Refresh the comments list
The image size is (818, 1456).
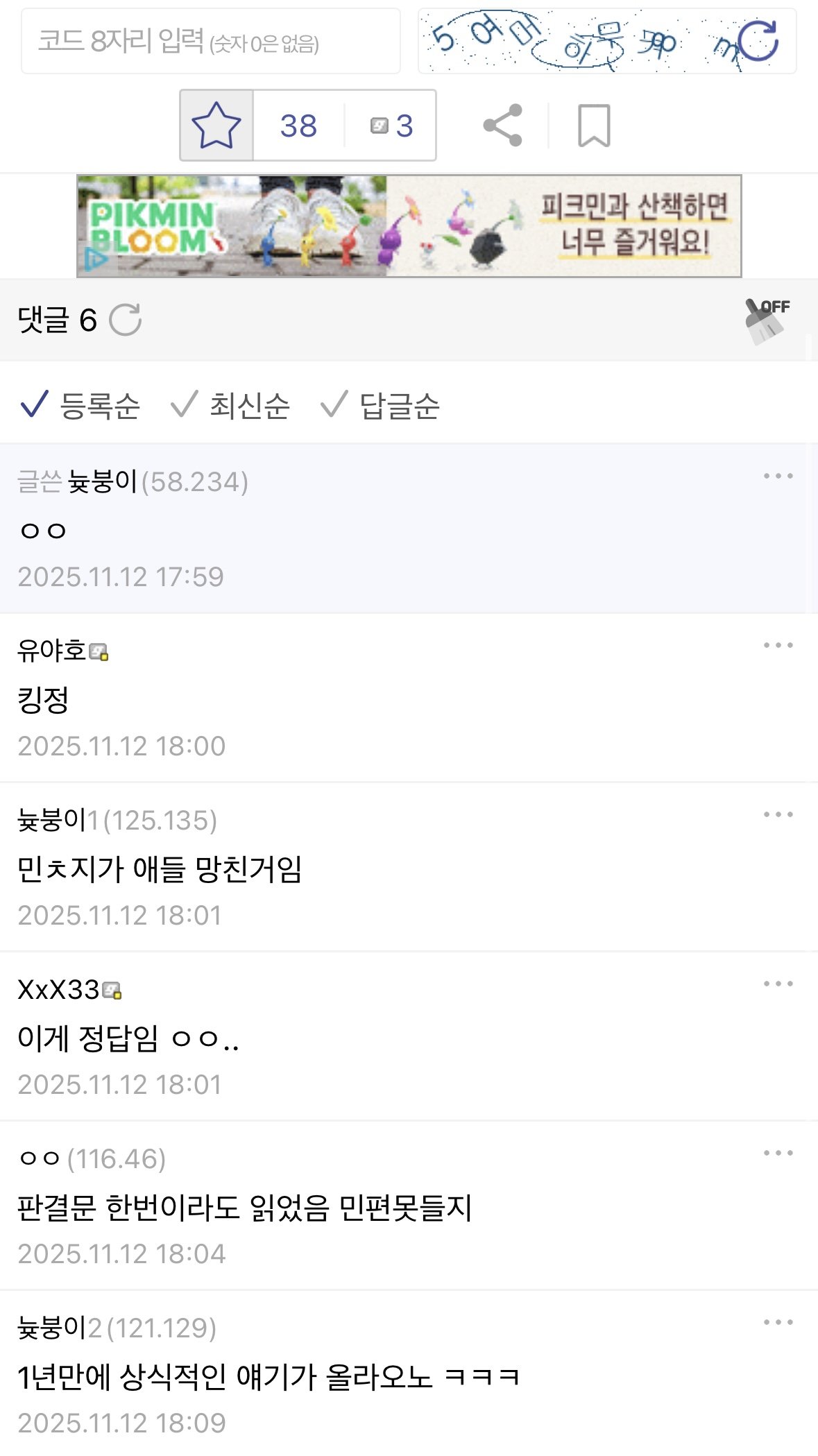click(126, 320)
